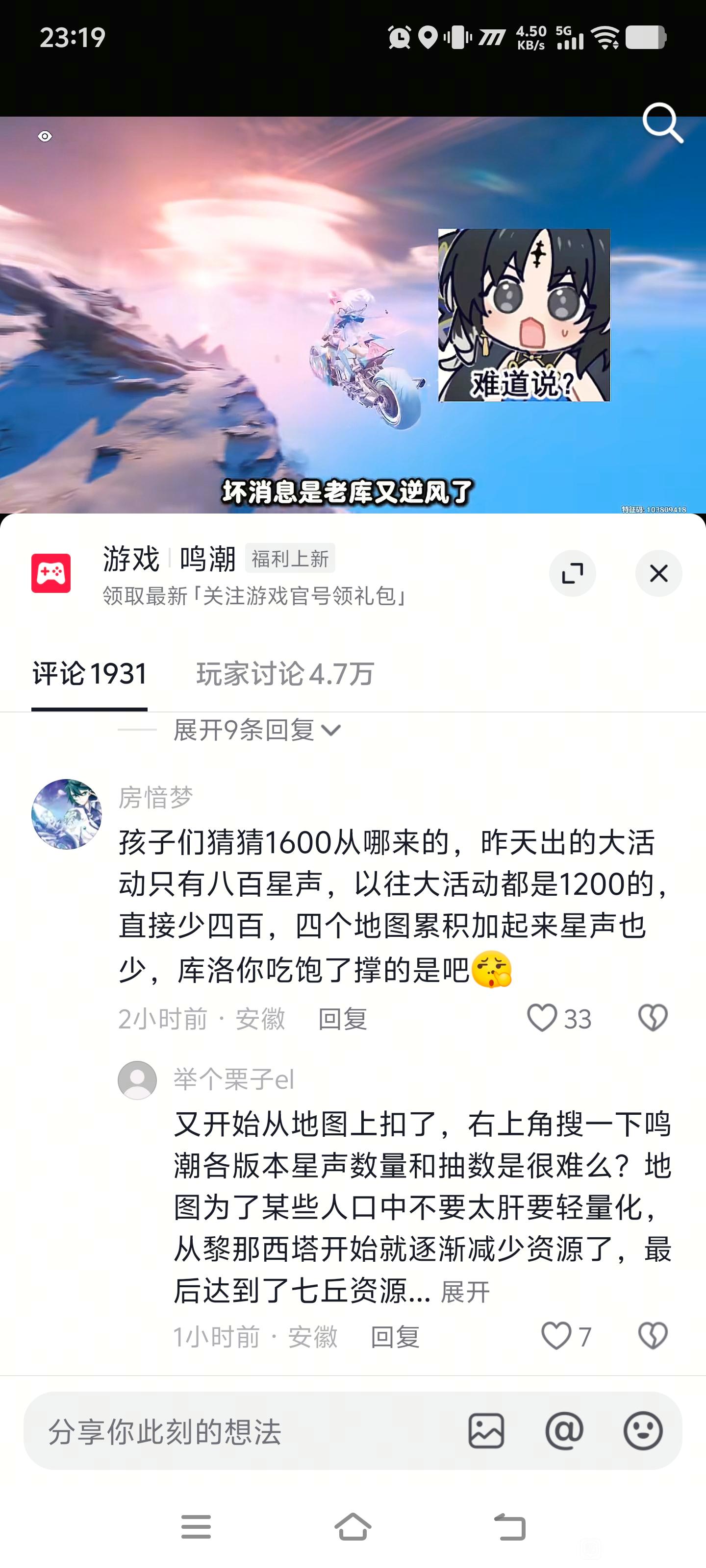Dislike 房愔梦's comment
This screenshot has height=1568, width=706.
(653, 1018)
